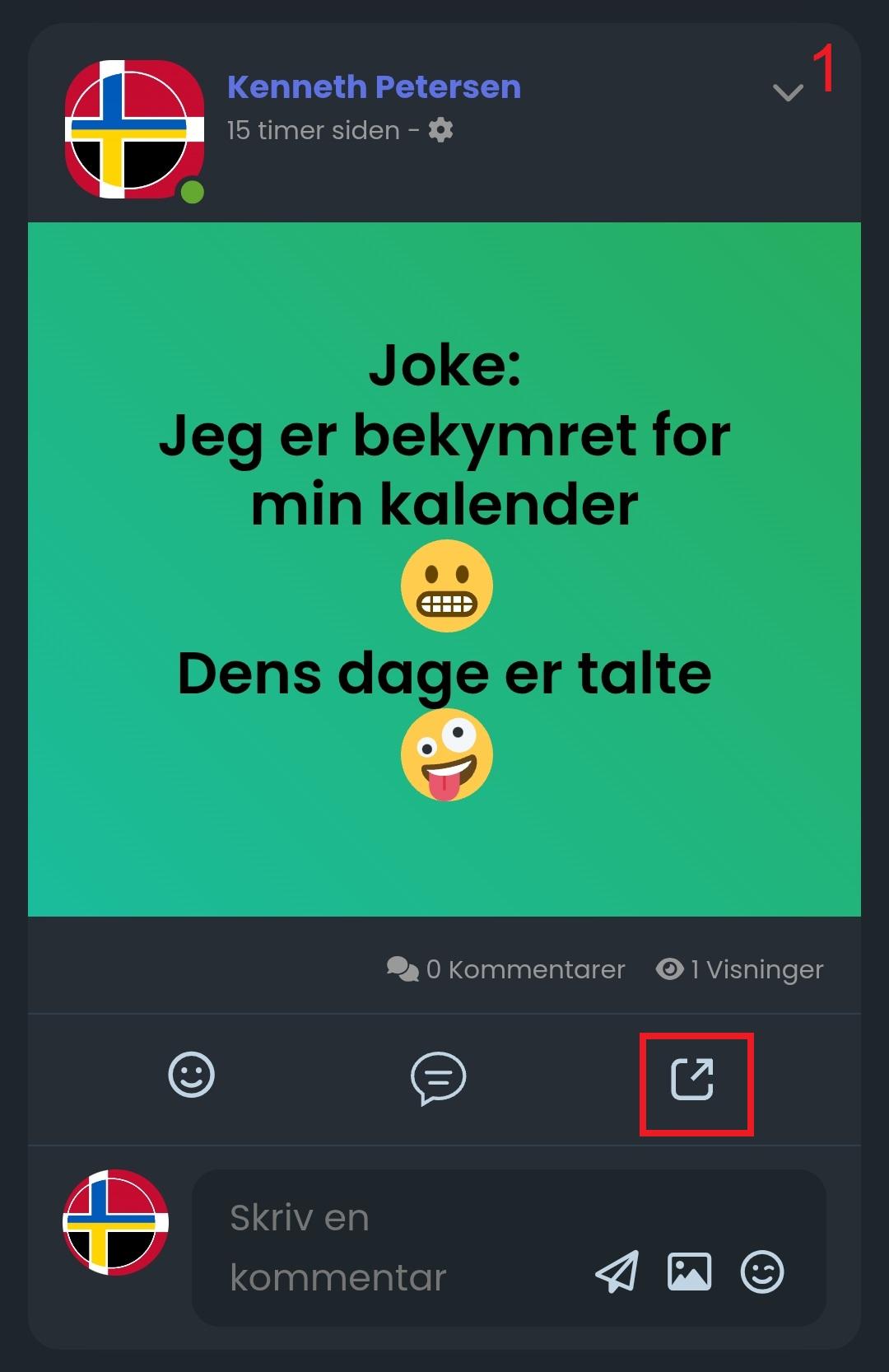View the 0 Kommentarer list
Viewport: 889px width, 1372px height.
click(x=506, y=969)
